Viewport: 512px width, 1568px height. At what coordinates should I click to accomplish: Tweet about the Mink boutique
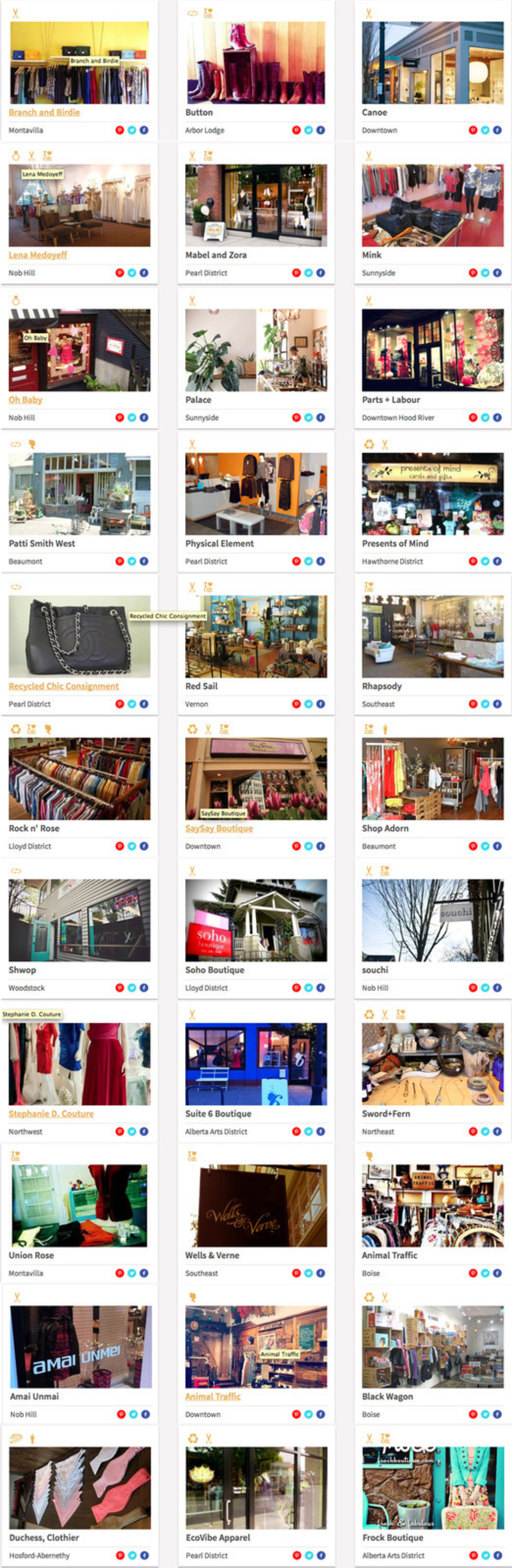coord(485,273)
